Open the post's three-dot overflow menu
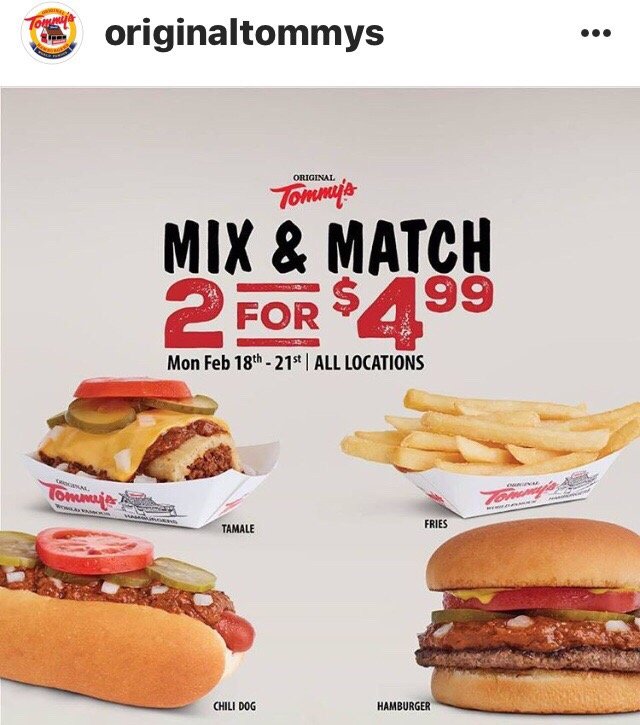 [x=595, y=33]
